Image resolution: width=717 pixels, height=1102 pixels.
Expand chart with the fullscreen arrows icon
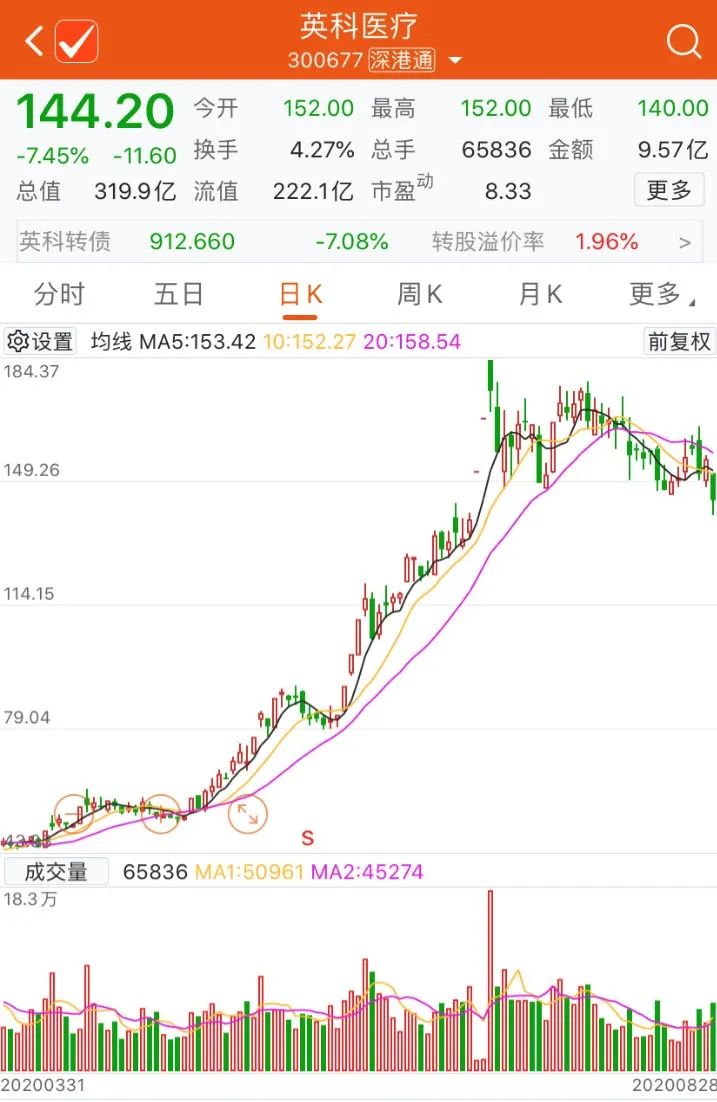point(247,814)
